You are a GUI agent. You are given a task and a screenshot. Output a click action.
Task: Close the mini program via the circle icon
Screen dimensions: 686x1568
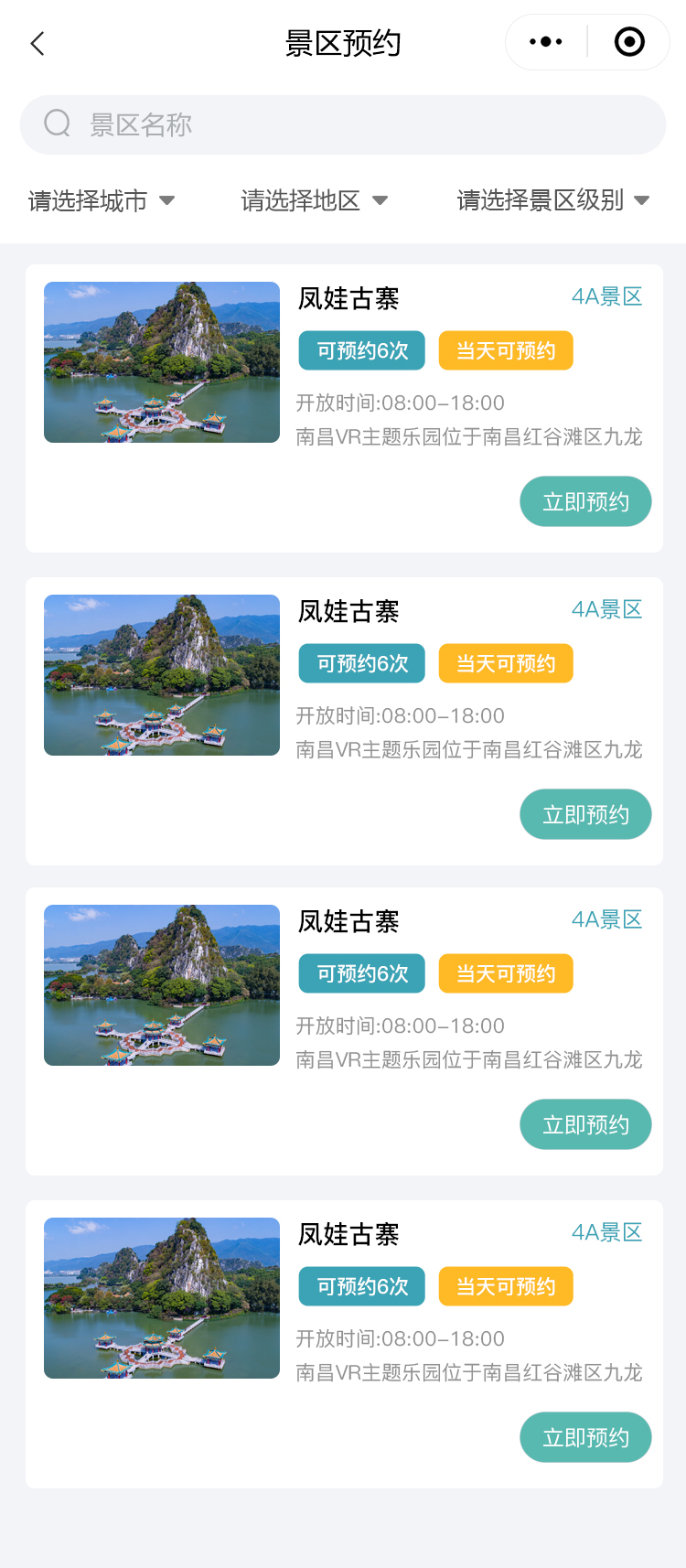629,42
